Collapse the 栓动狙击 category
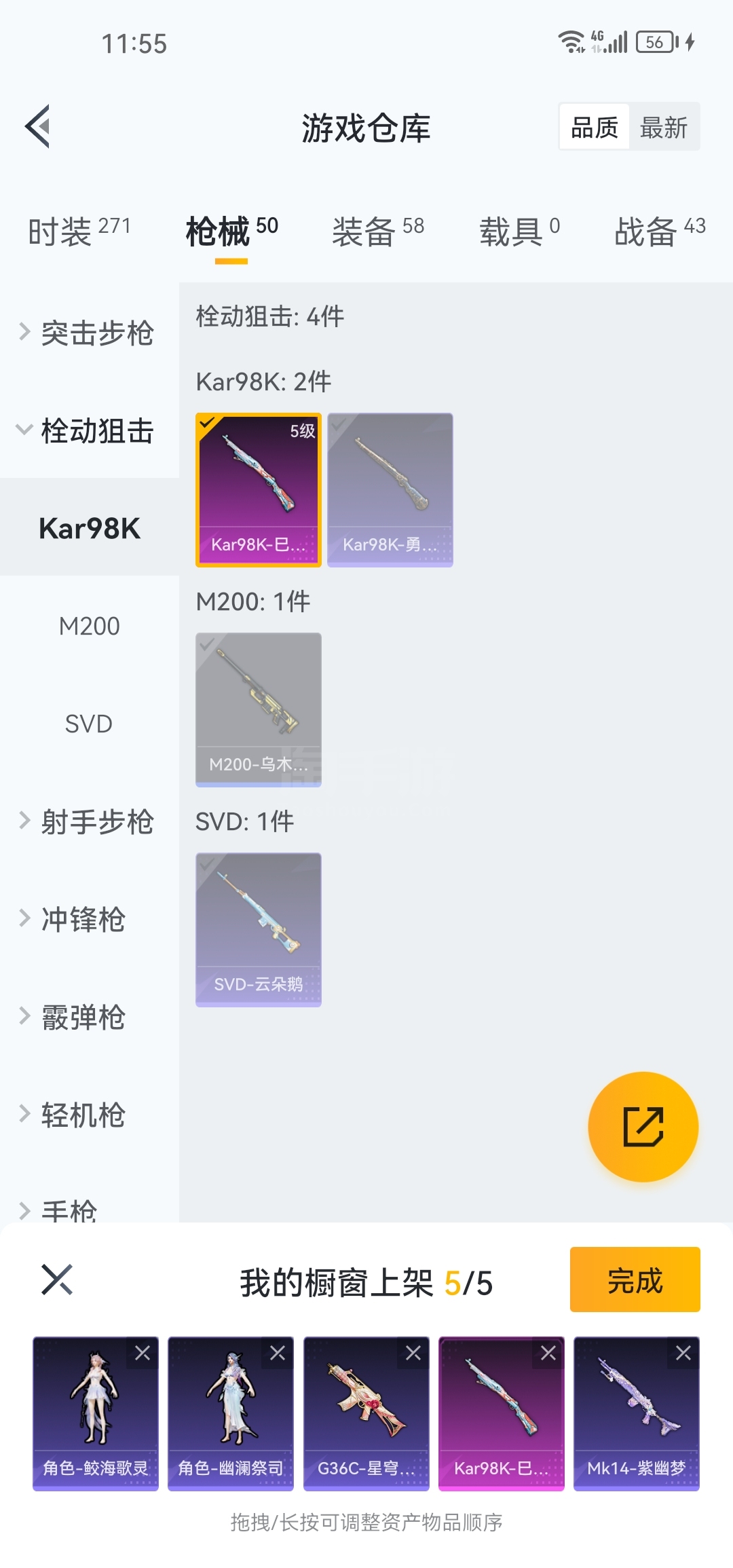This screenshot has width=733, height=1568. point(88,431)
